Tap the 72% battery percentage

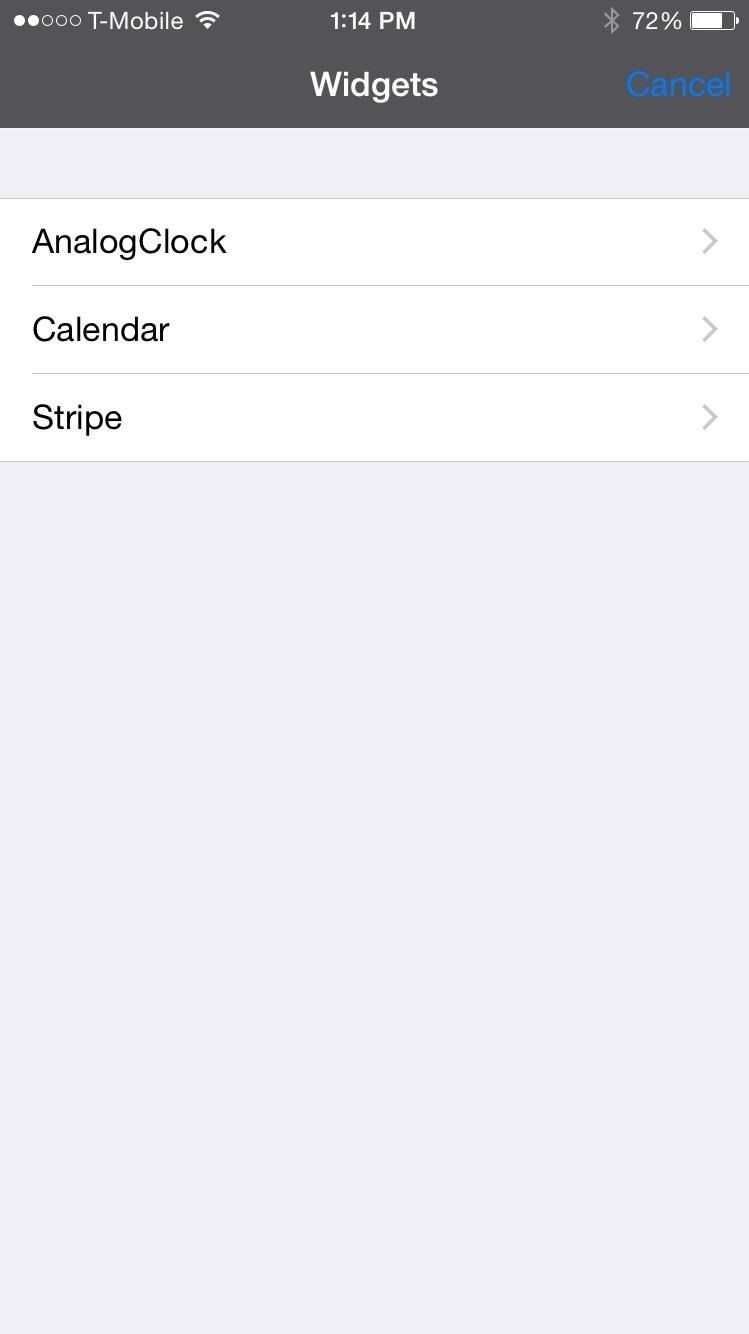[655, 19]
